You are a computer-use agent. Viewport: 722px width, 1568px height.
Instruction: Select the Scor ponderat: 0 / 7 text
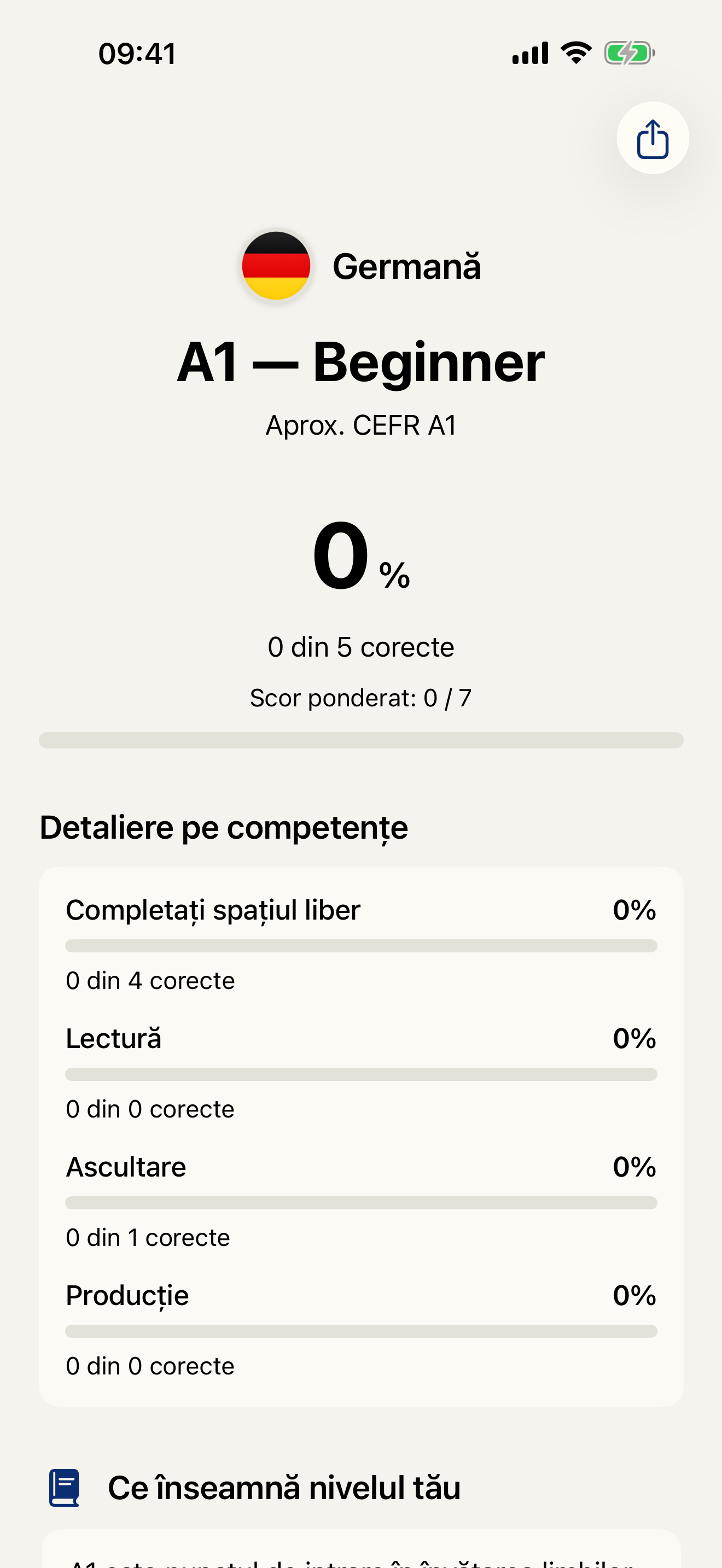361,698
